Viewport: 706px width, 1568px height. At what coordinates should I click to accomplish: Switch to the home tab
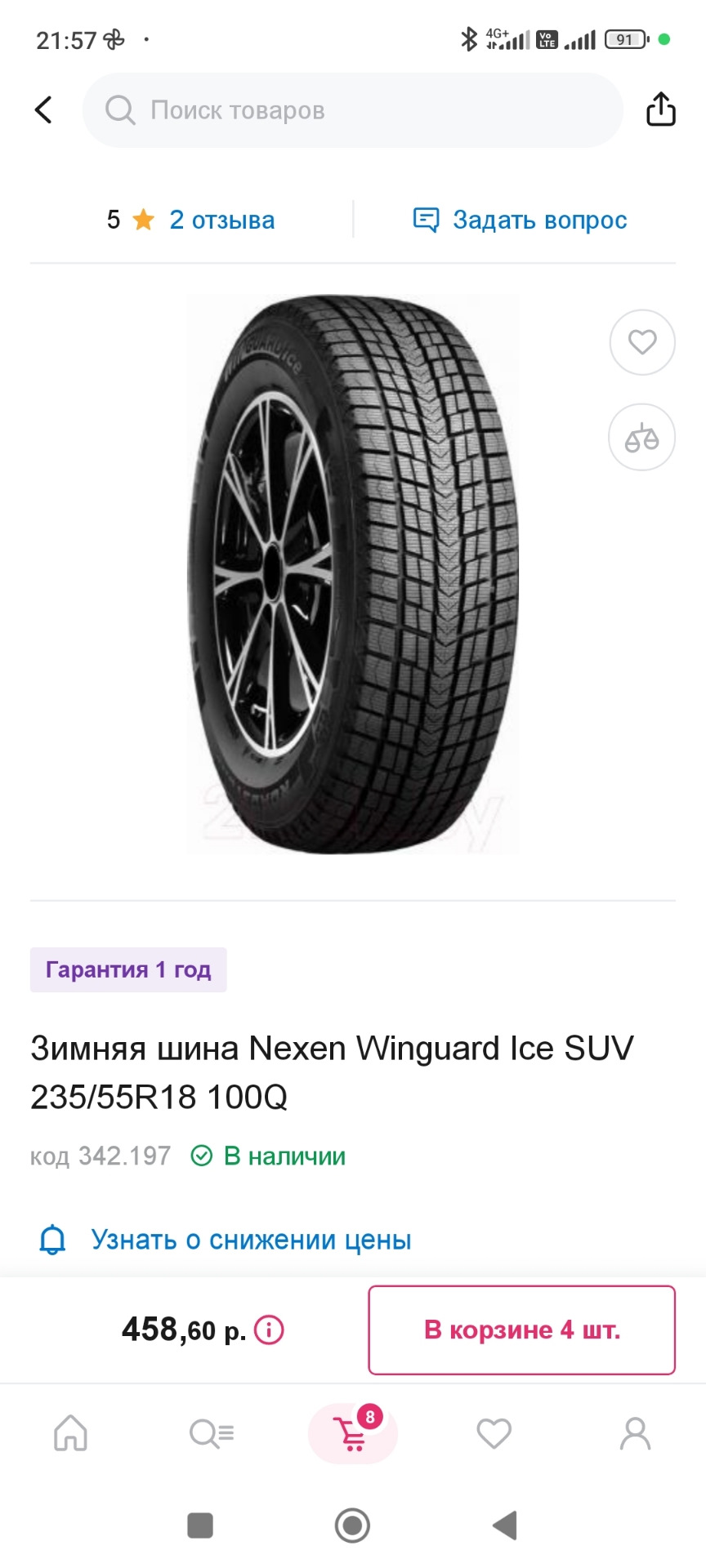71,1433
